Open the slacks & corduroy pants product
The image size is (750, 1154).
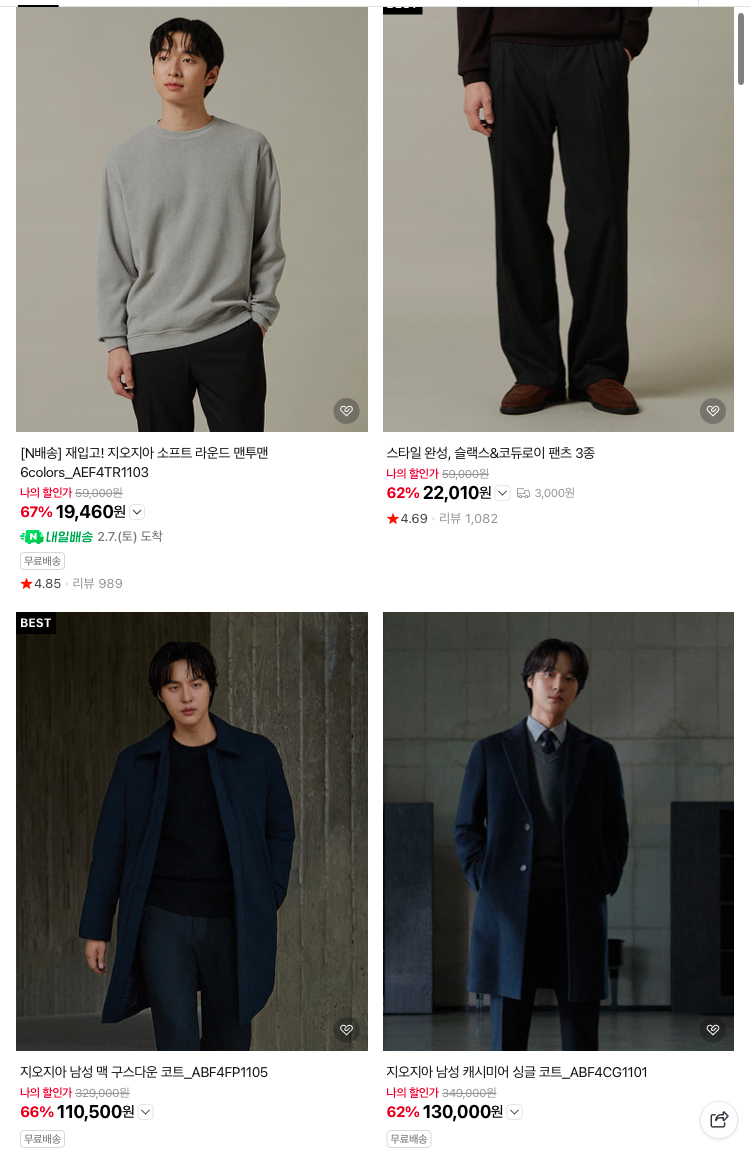558,219
